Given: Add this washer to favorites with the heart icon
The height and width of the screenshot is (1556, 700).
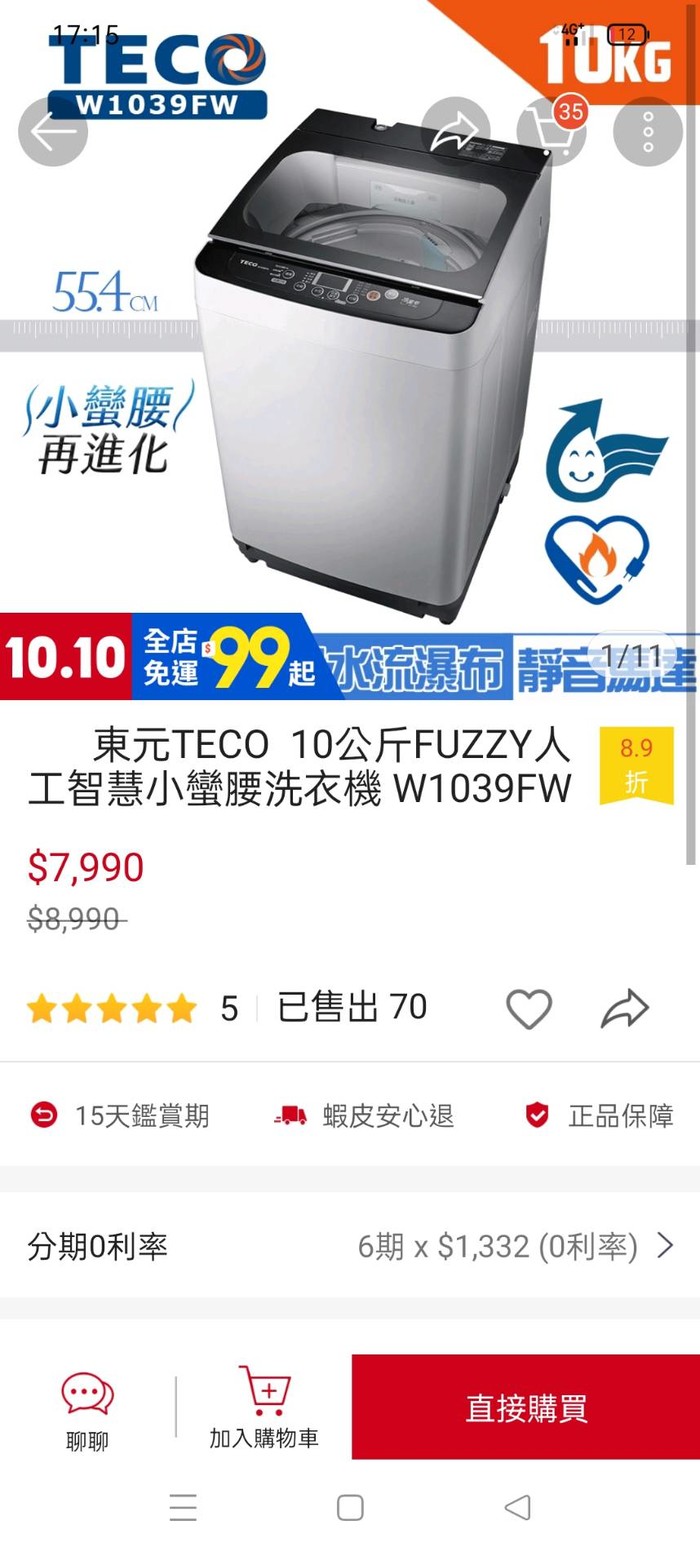Looking at the screenshot, I should 529,1009.
